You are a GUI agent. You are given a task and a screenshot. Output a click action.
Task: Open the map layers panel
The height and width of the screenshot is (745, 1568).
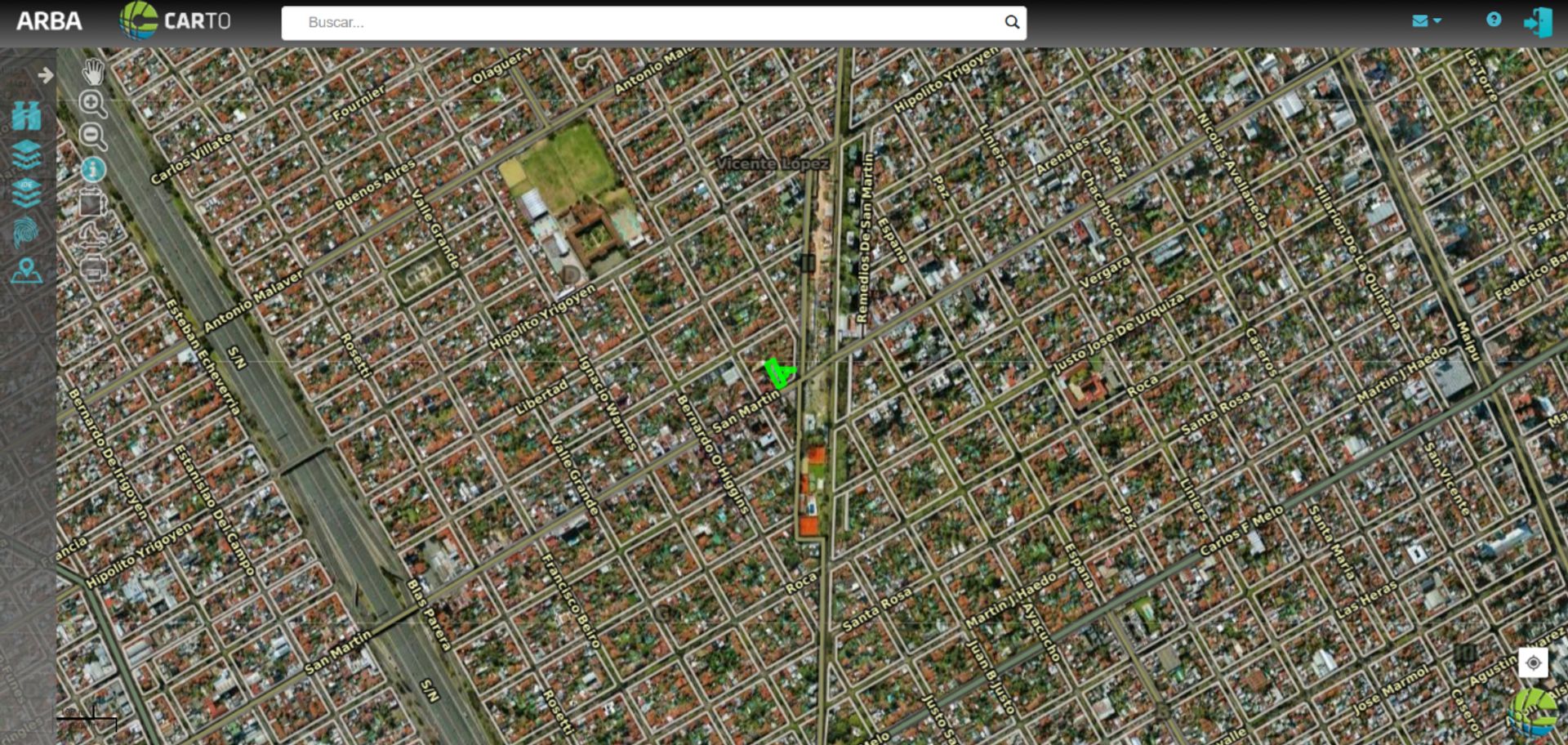coord(27,154)
